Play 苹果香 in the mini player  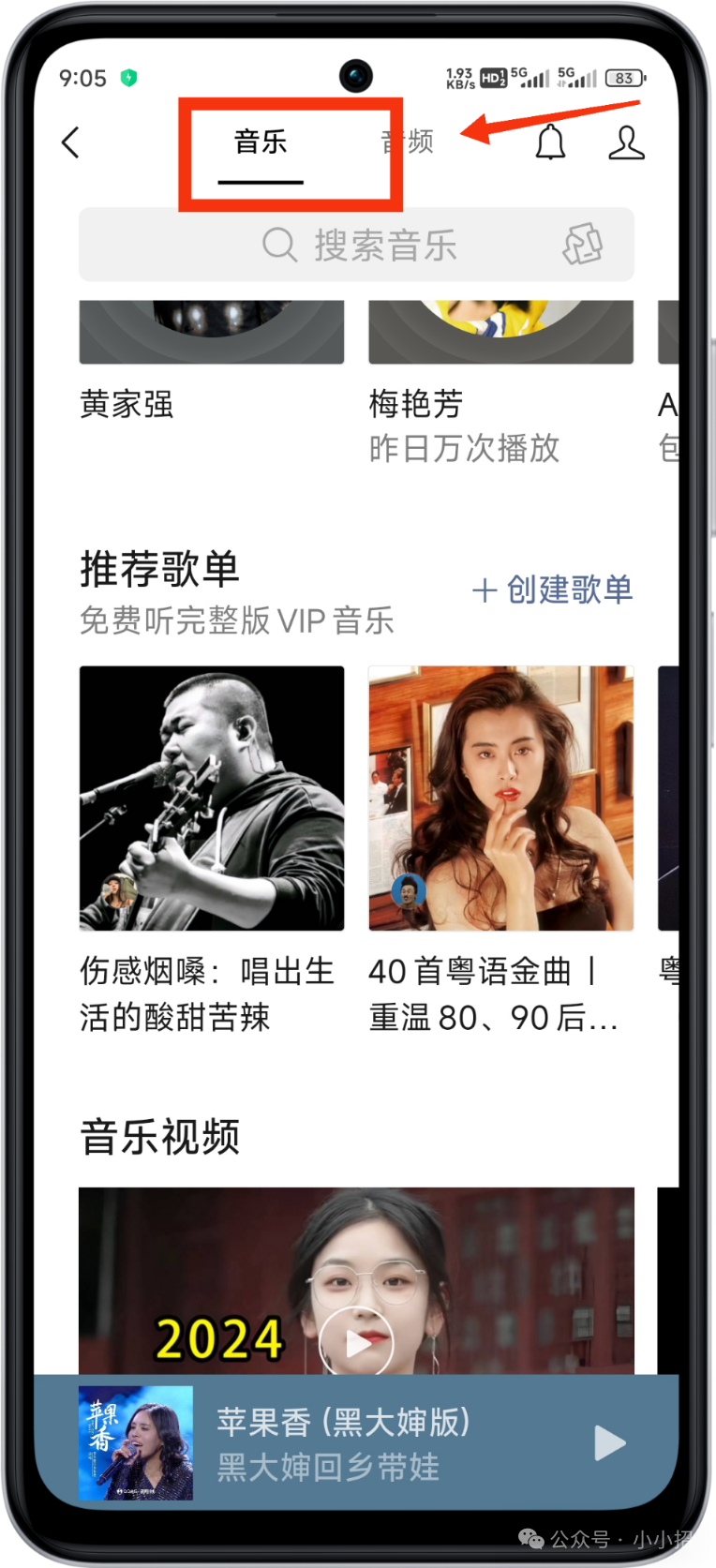(610, 1443)
